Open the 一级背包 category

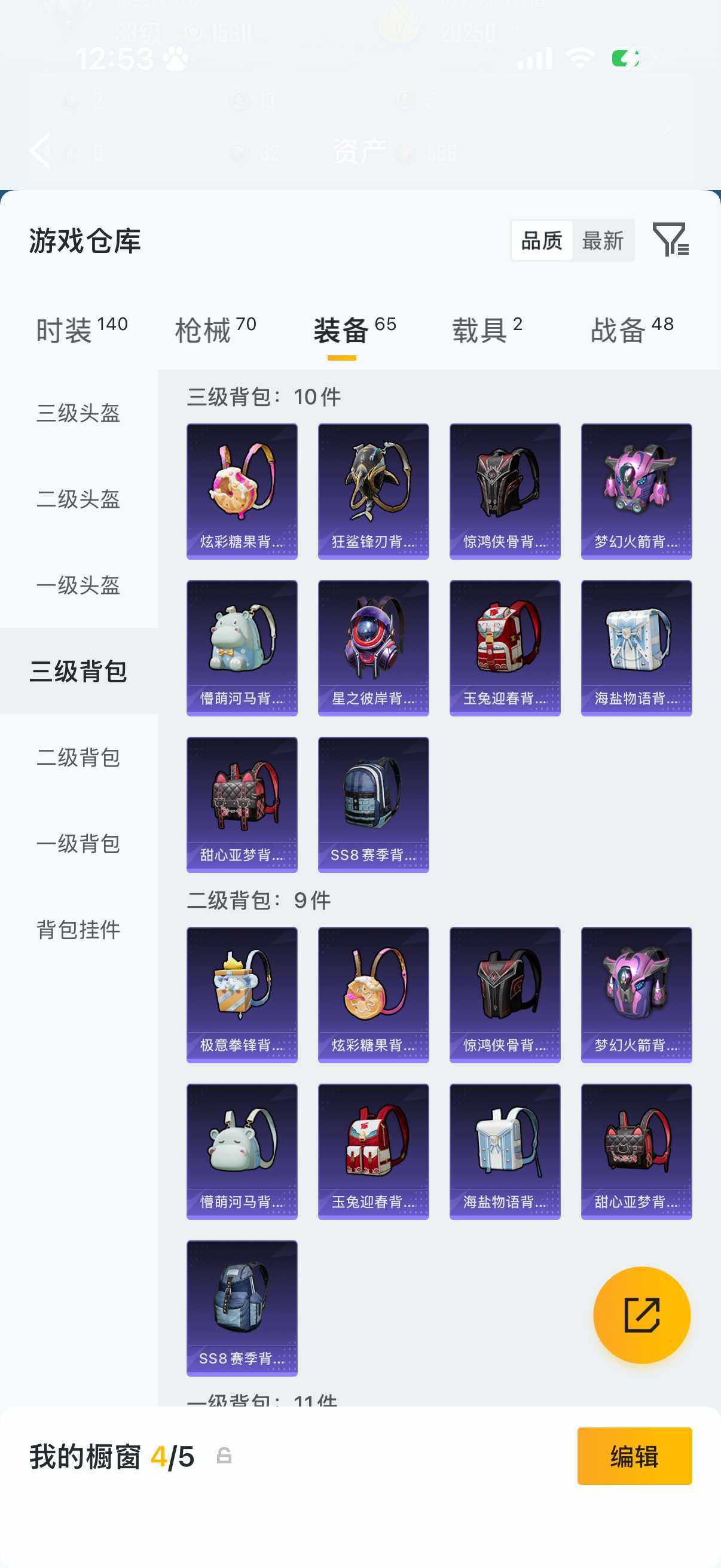78,844
